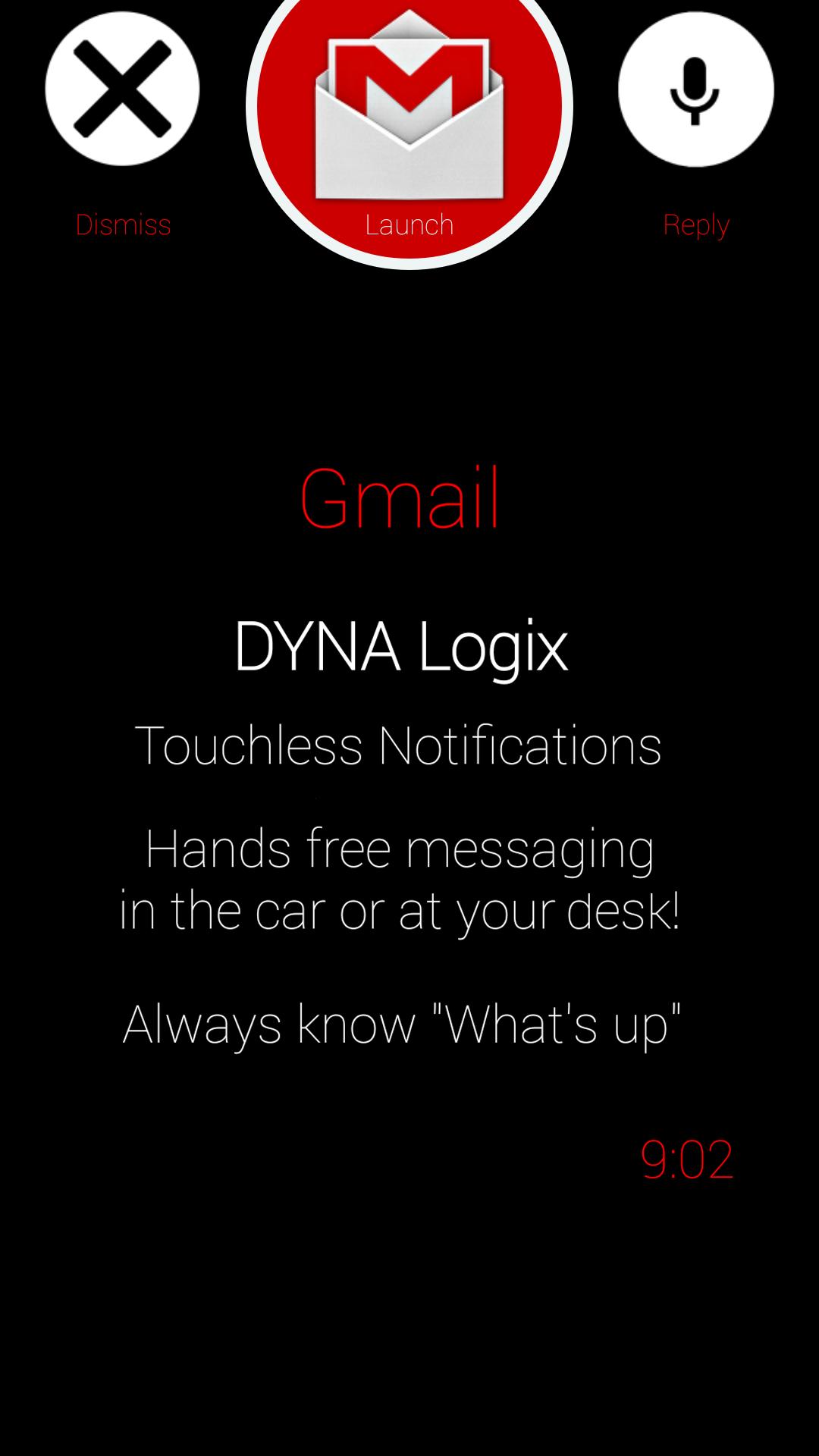The width and height of the screenshot is (819, 1456).
Task: Tap the hands free messaging text
Action: pyautogui.click(x=401, y=849)
